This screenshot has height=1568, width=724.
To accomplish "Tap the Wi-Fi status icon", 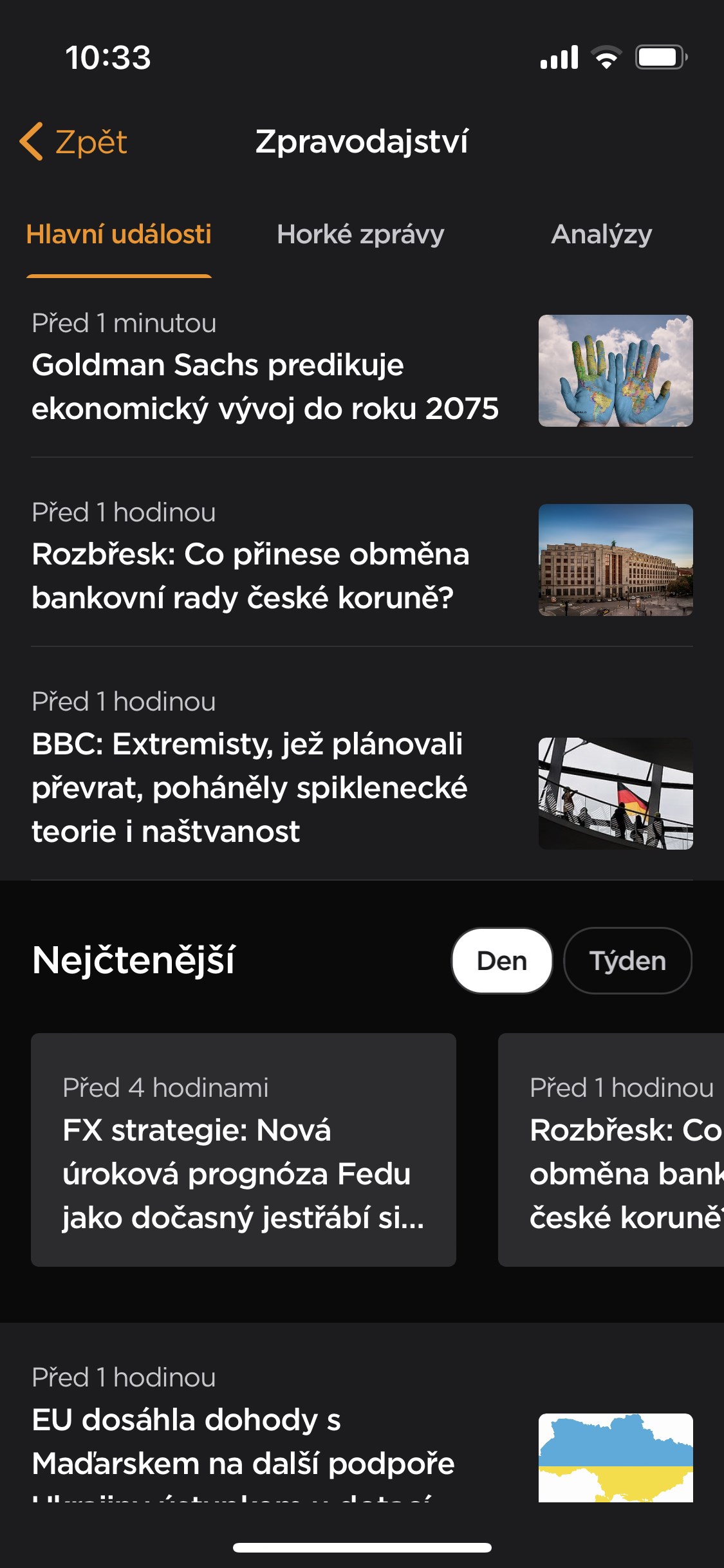I will click(606, 58).
